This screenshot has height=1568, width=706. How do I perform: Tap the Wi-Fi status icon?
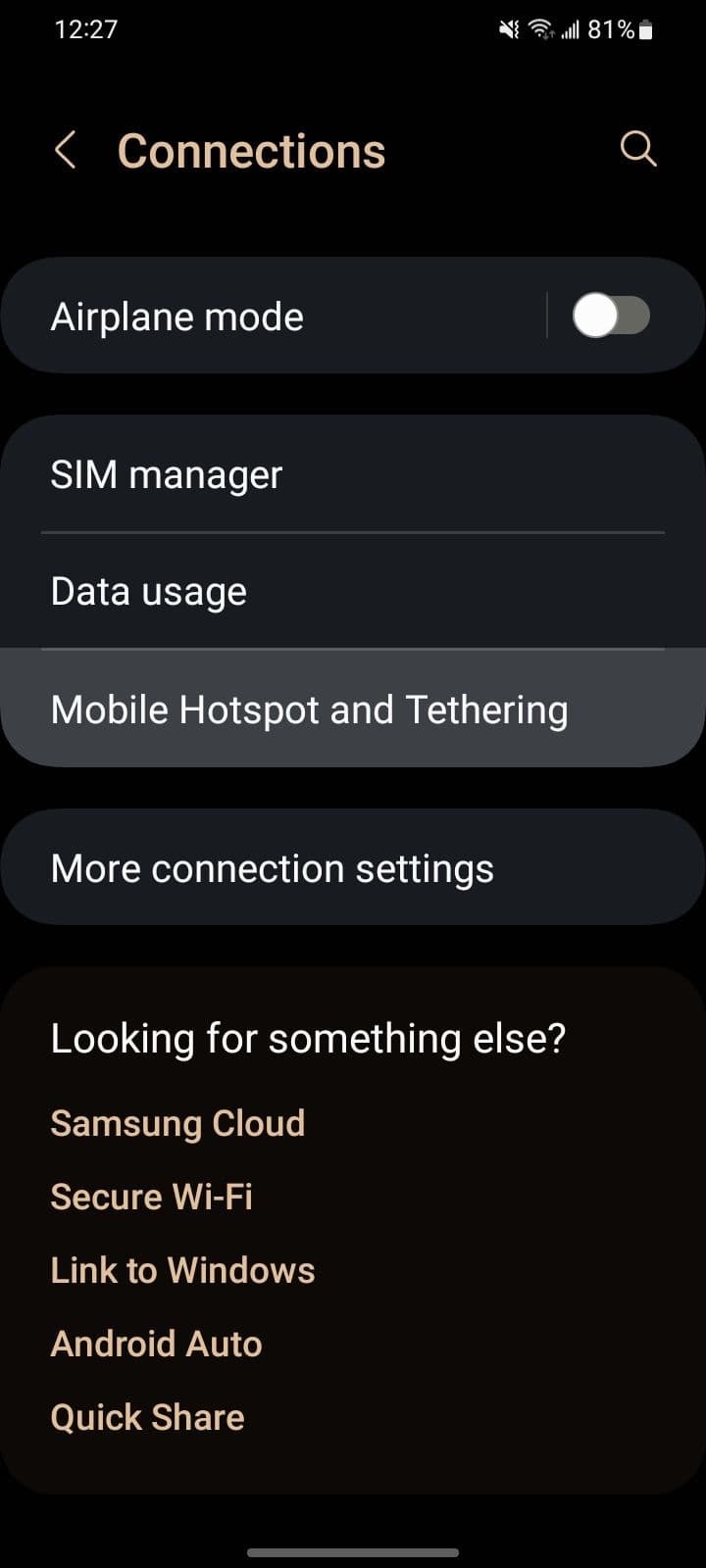[540, 28]
